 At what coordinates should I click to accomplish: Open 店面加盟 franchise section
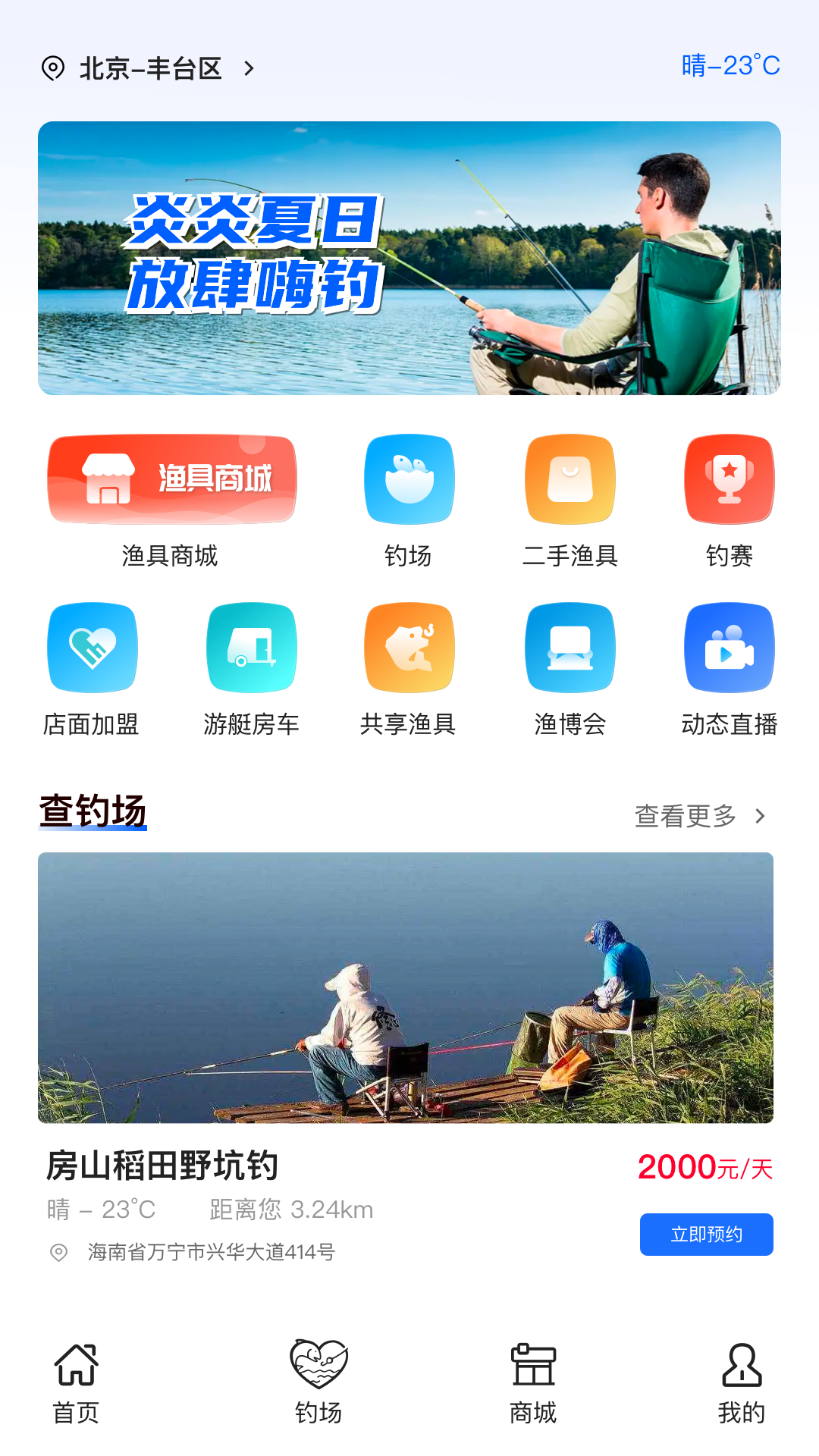(x=92, y=648)
